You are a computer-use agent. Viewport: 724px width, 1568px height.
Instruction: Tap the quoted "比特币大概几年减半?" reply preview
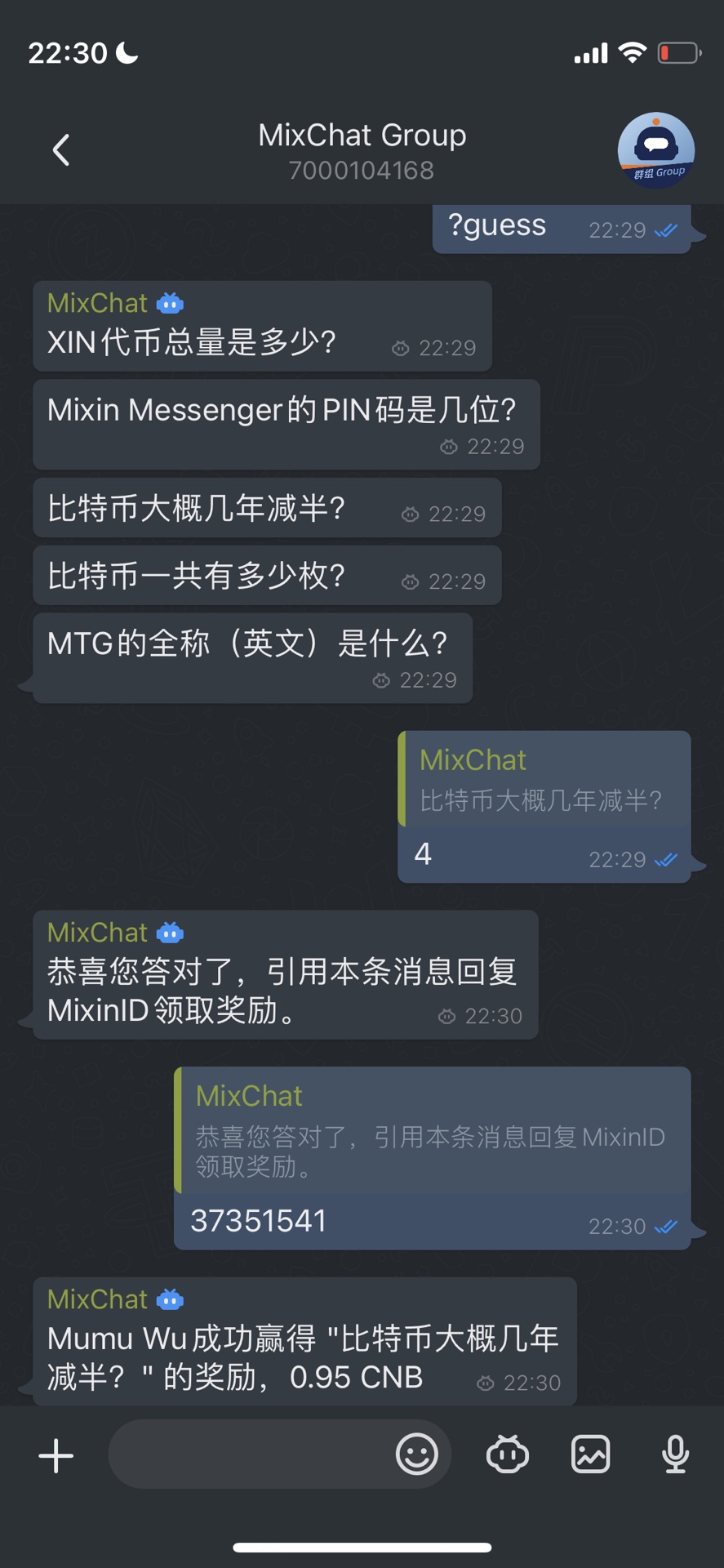pyautogui.click(x=544, y=781)
